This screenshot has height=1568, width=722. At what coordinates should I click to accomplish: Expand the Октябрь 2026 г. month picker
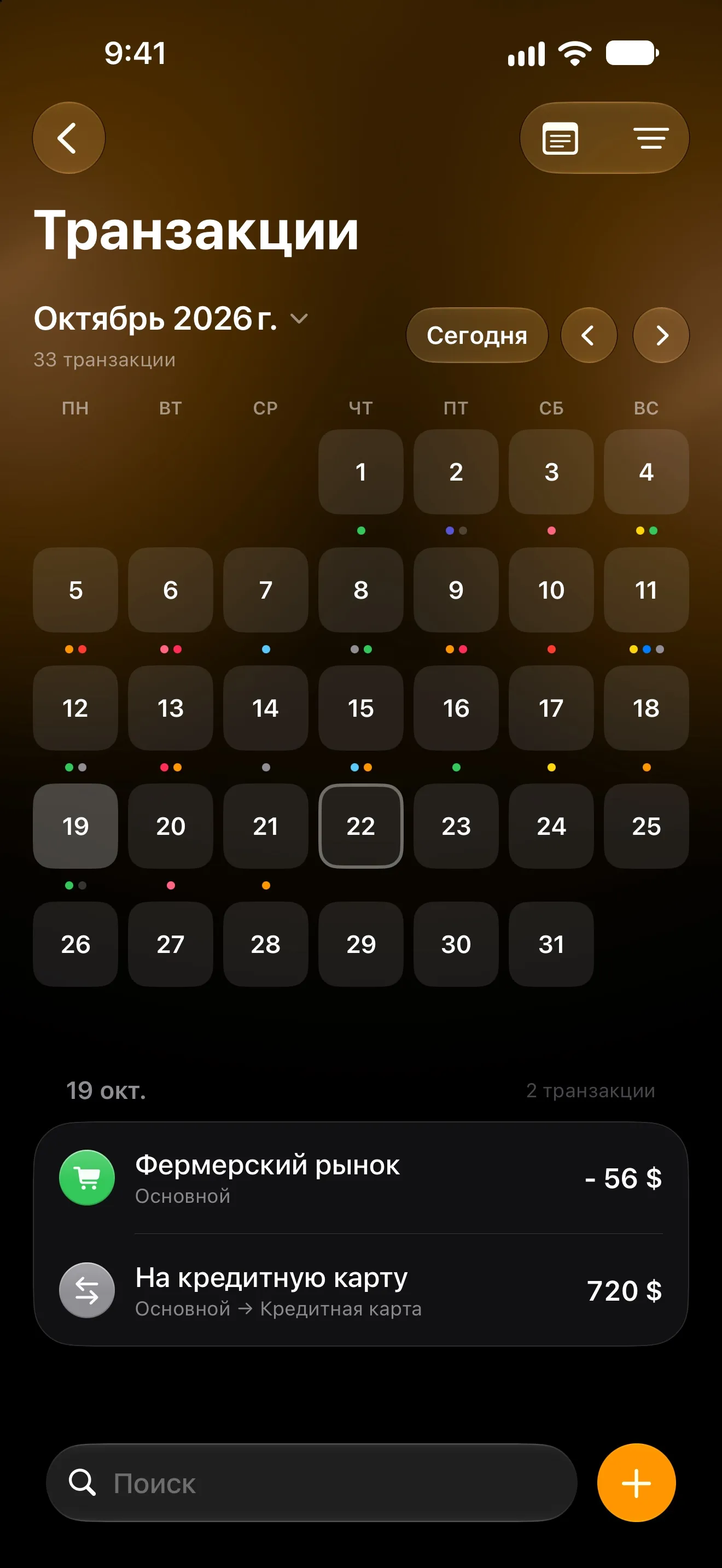(171, 318)
